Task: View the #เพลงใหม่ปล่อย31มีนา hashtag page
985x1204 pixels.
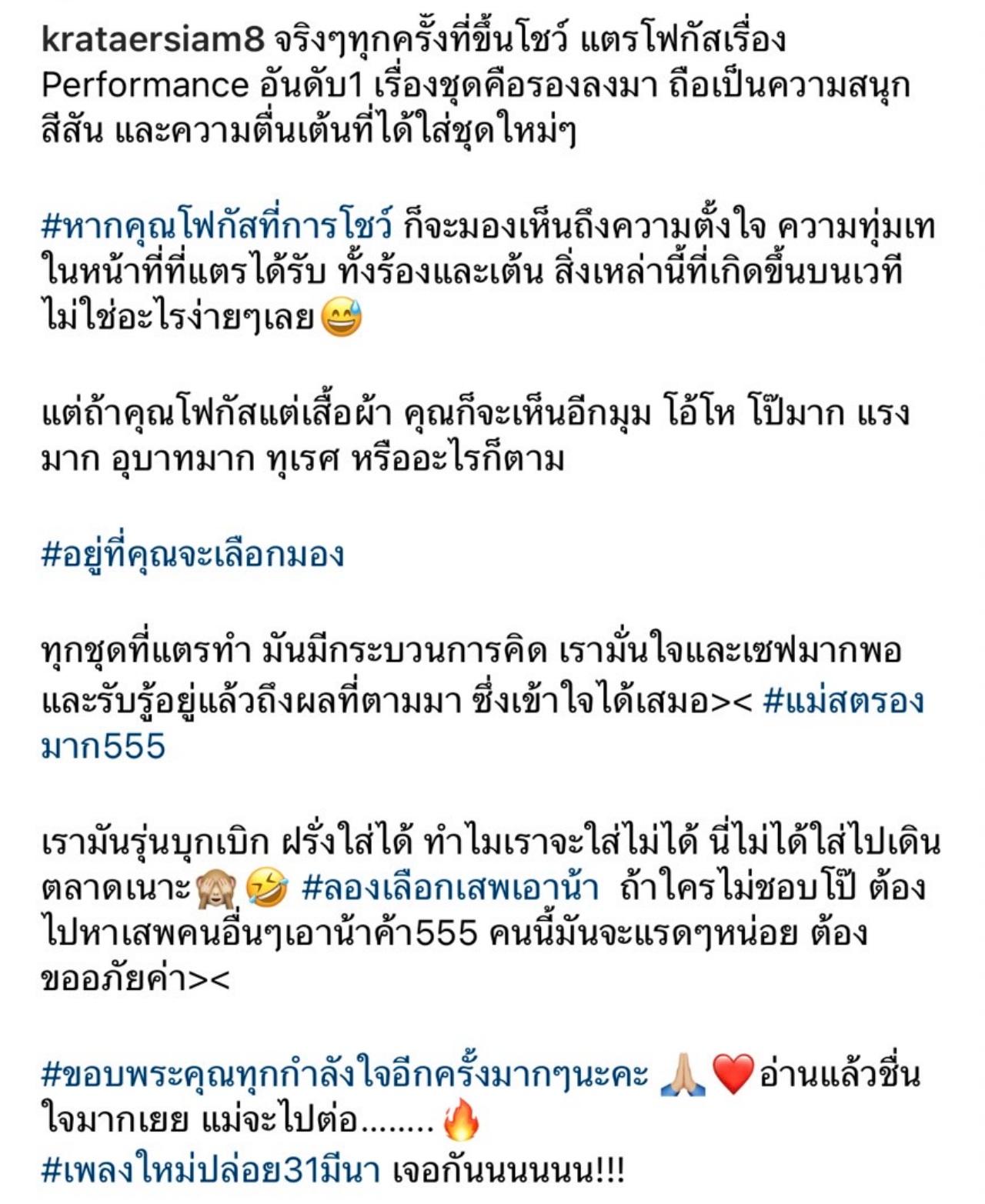Action: coord(210,1170)
